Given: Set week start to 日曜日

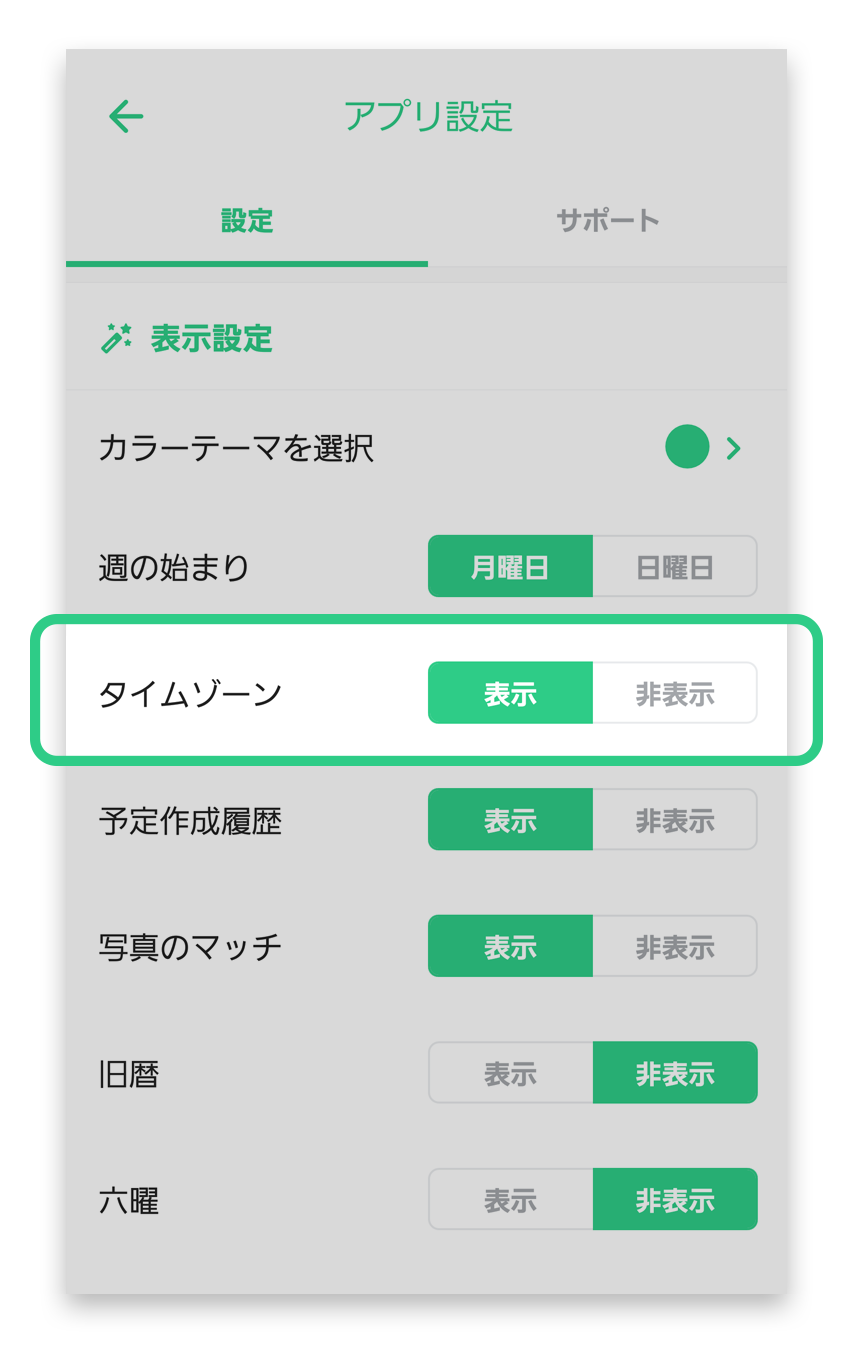Looking at the screenshot, I should pos(675,567).
